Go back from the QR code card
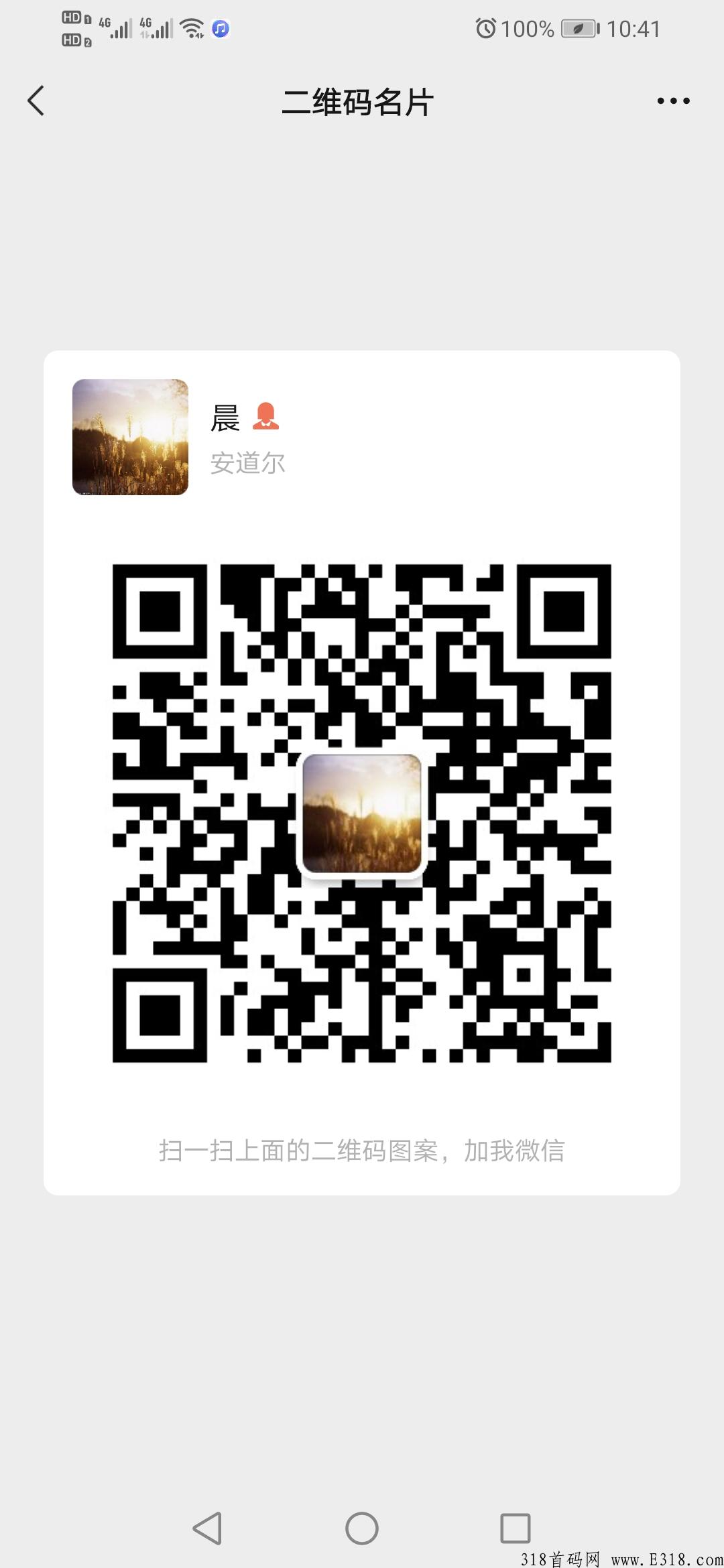Image resolution: width=724 pixels, height=1568 pixels. pyautogui.click(x=36, y=101)
